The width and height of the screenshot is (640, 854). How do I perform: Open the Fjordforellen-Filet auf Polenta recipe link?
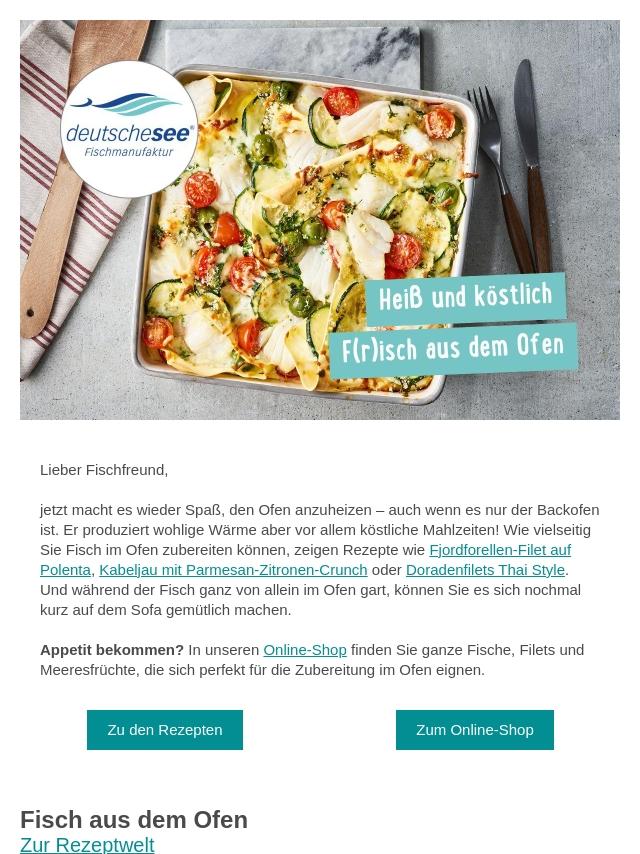499,550
